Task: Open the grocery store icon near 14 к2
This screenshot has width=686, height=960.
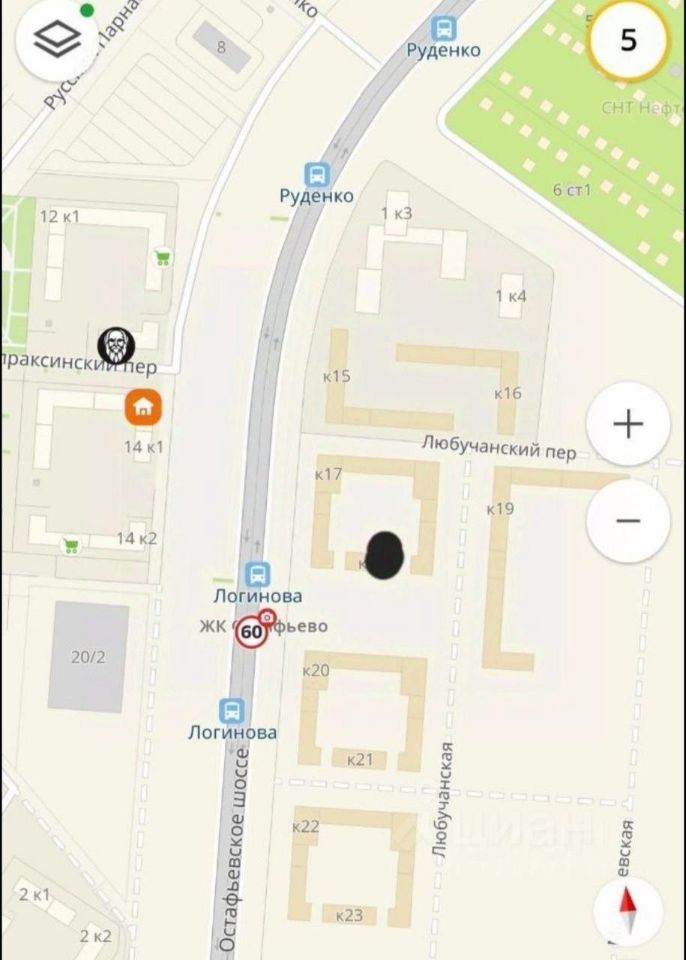Action: [70, 545]
